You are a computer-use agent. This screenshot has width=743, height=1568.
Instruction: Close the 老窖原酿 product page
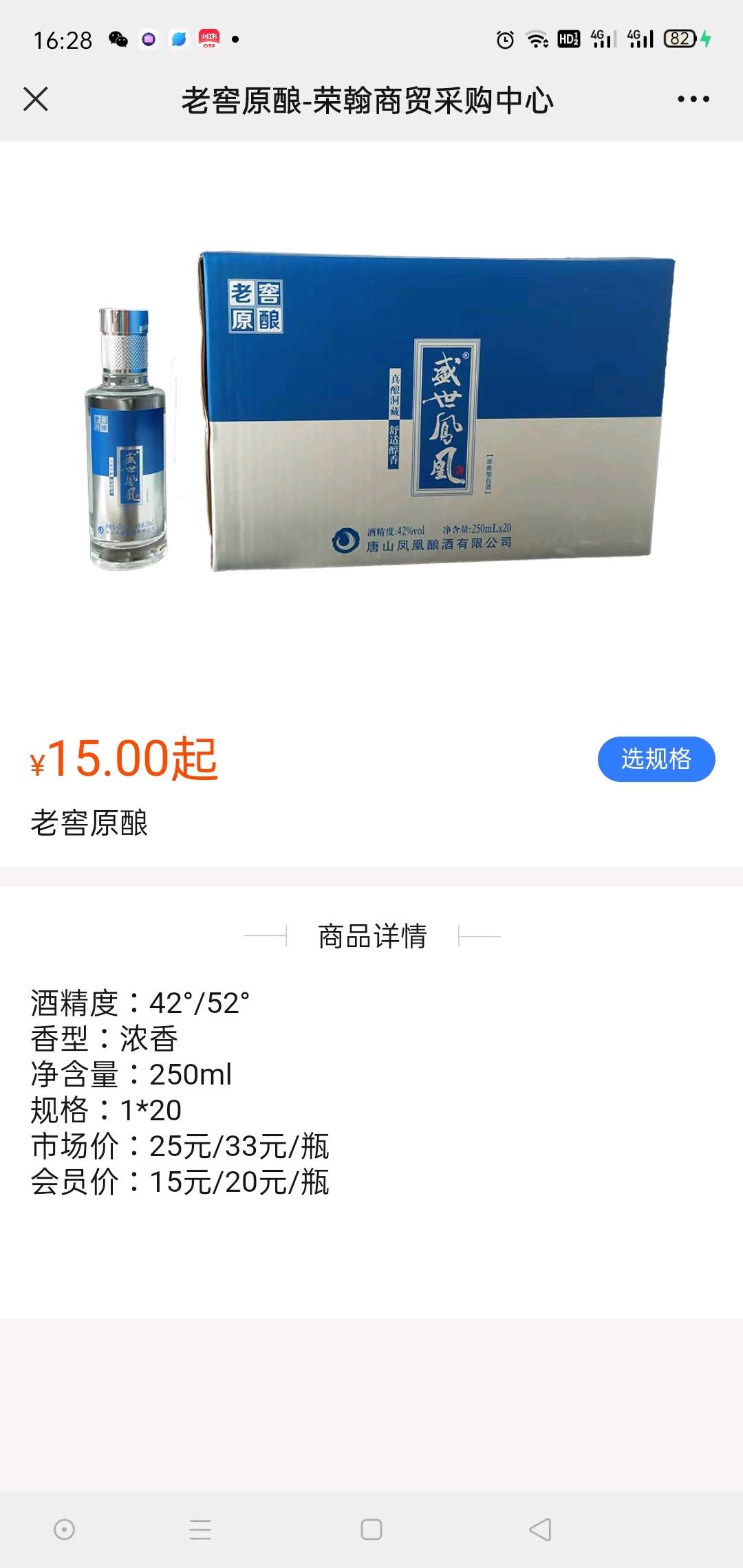coord(36,99)
